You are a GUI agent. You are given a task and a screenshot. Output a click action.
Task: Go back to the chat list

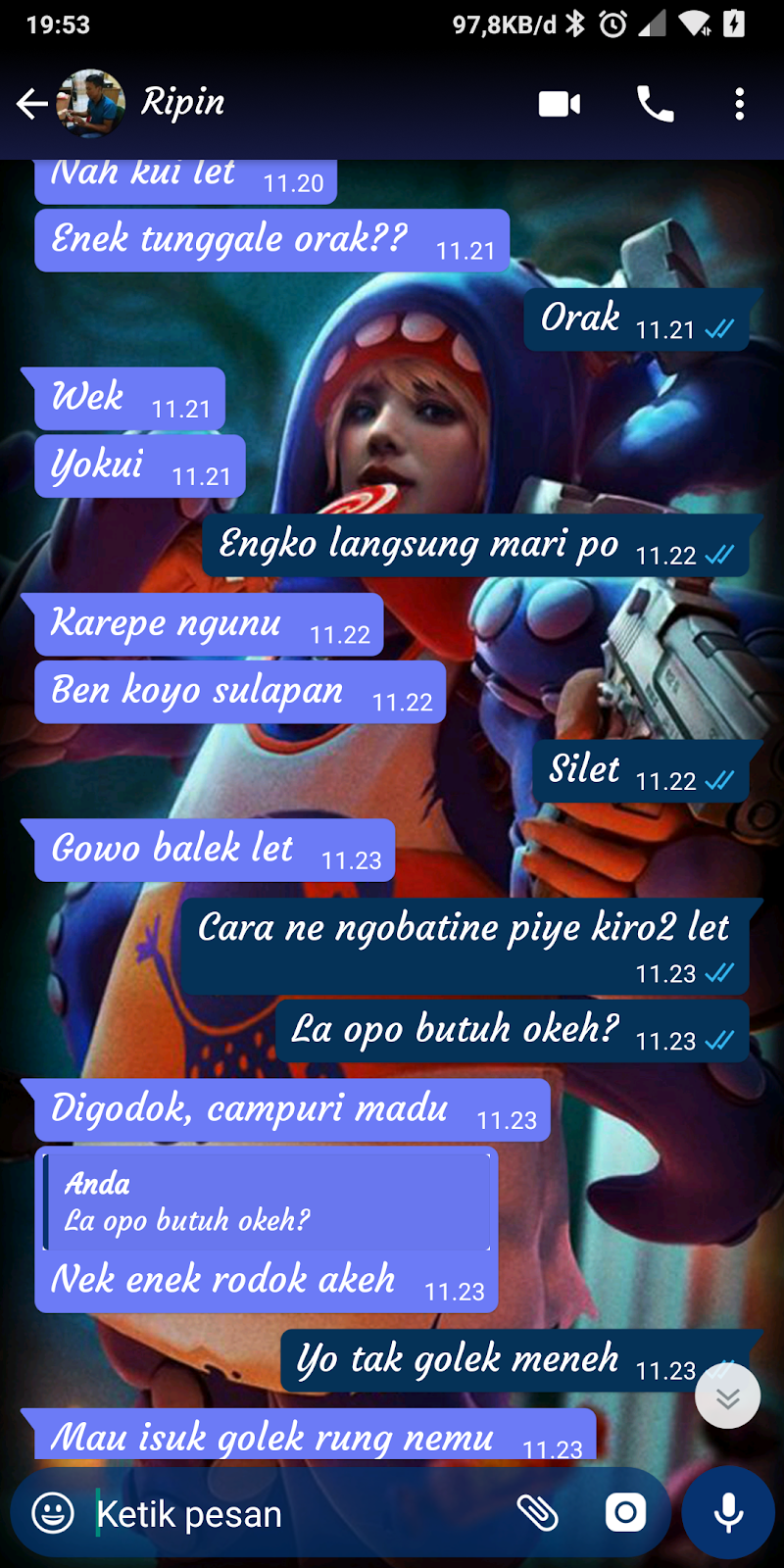point(31,103)
